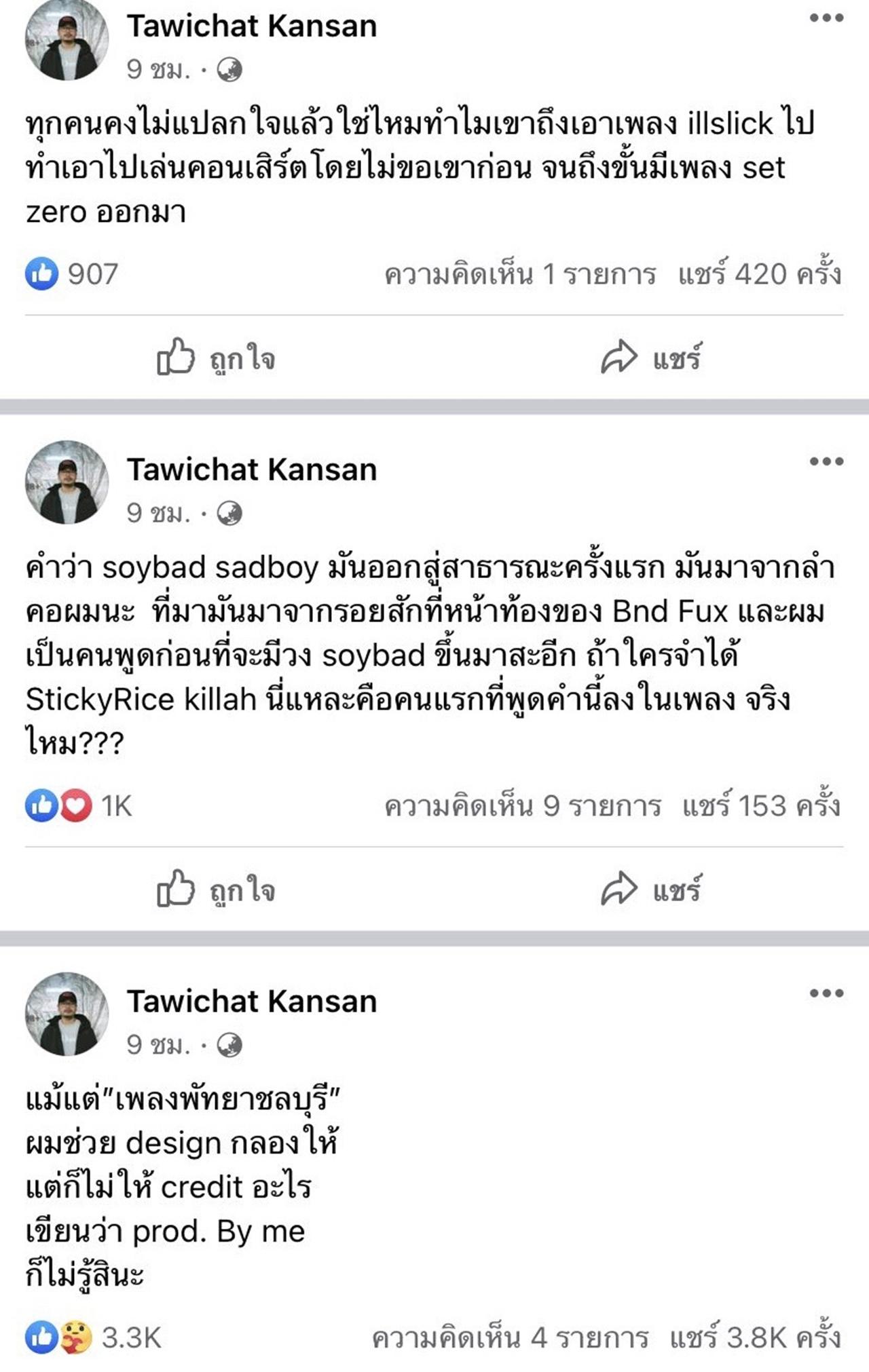Share the soybad sadboy post
This screenshot has height=1372, width=869.
[x=650, y=890]
